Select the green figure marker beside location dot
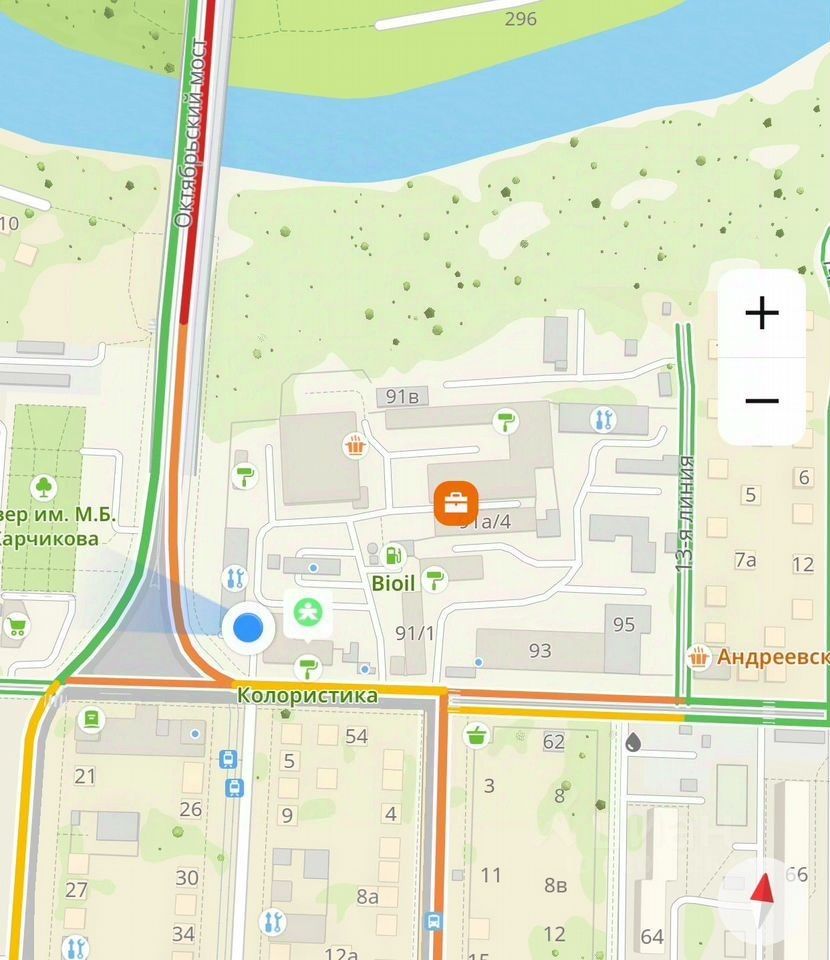The width and height of the screenshot is (830, 960). click(x=309, y=614)
